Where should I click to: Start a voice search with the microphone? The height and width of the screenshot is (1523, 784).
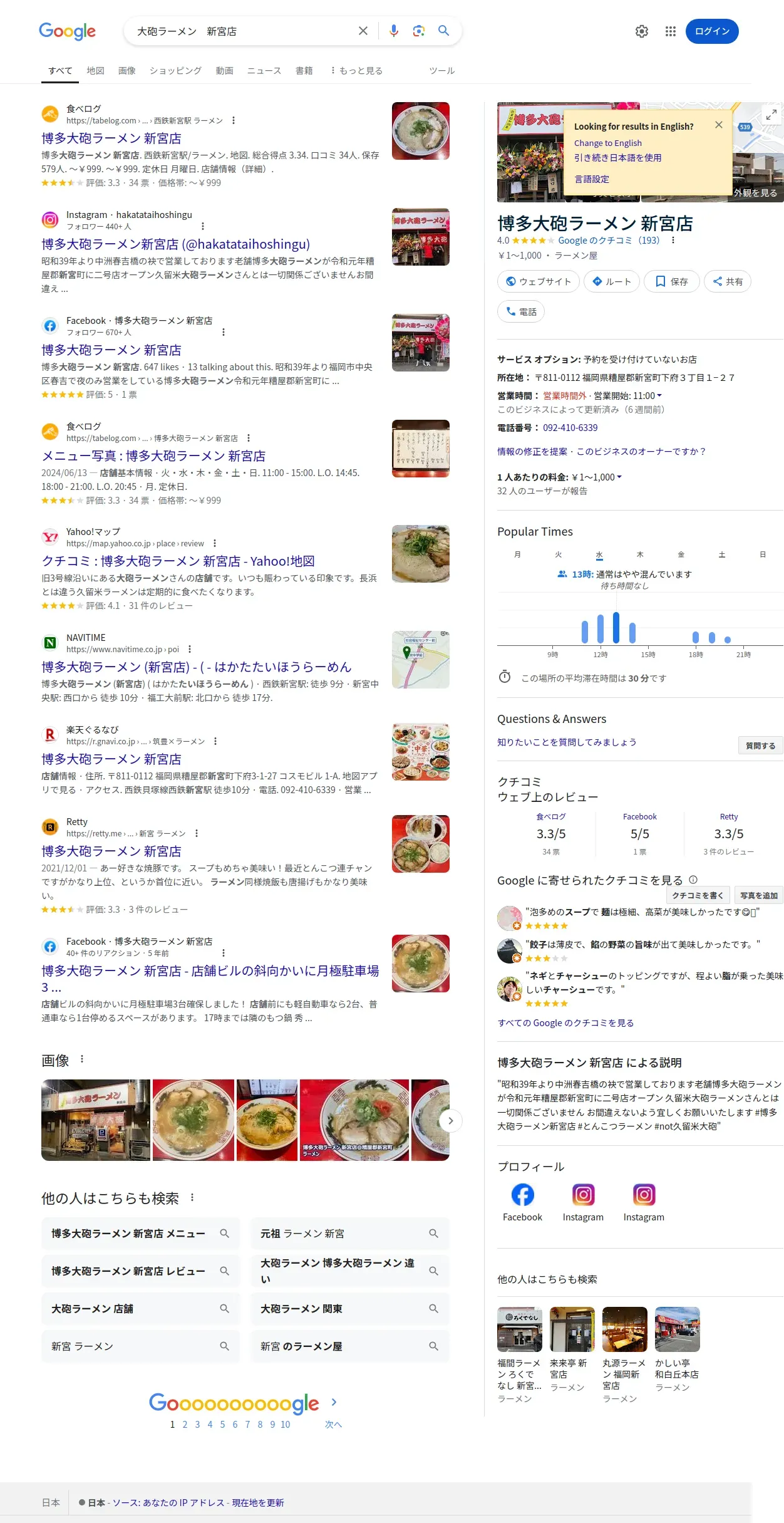[393, 31]
